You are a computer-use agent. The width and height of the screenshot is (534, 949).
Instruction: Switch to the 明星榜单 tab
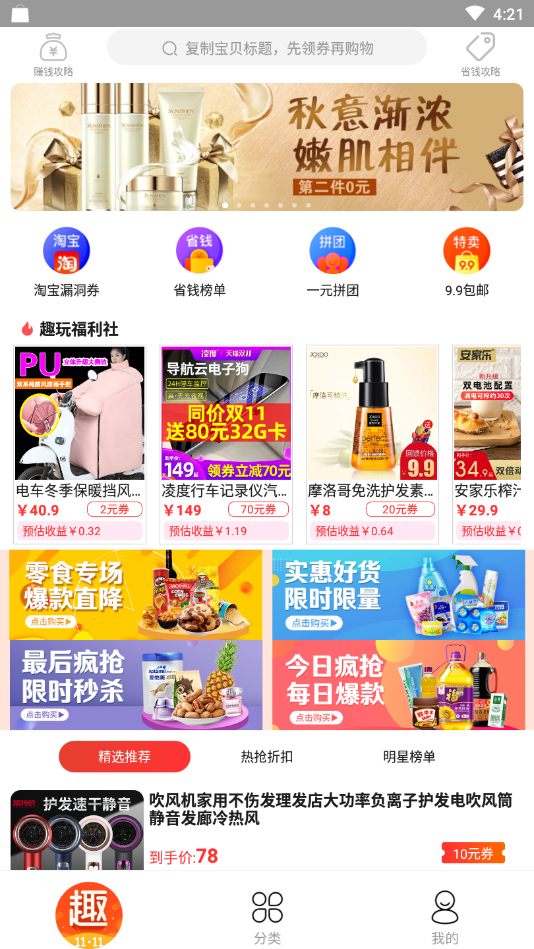coord(409,757)
